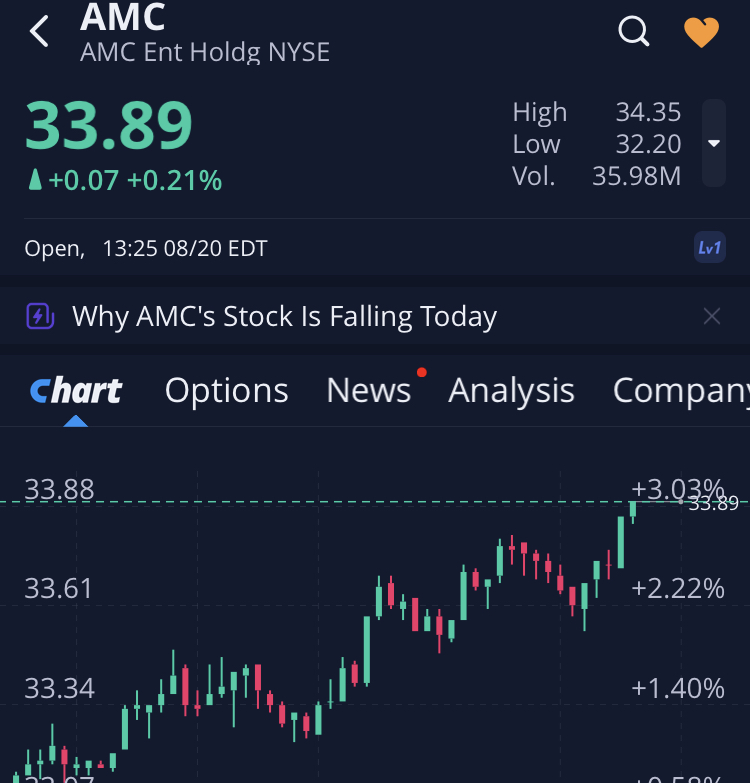Open the News tab
Screen dimensions: 750x783
coord(369,390)
